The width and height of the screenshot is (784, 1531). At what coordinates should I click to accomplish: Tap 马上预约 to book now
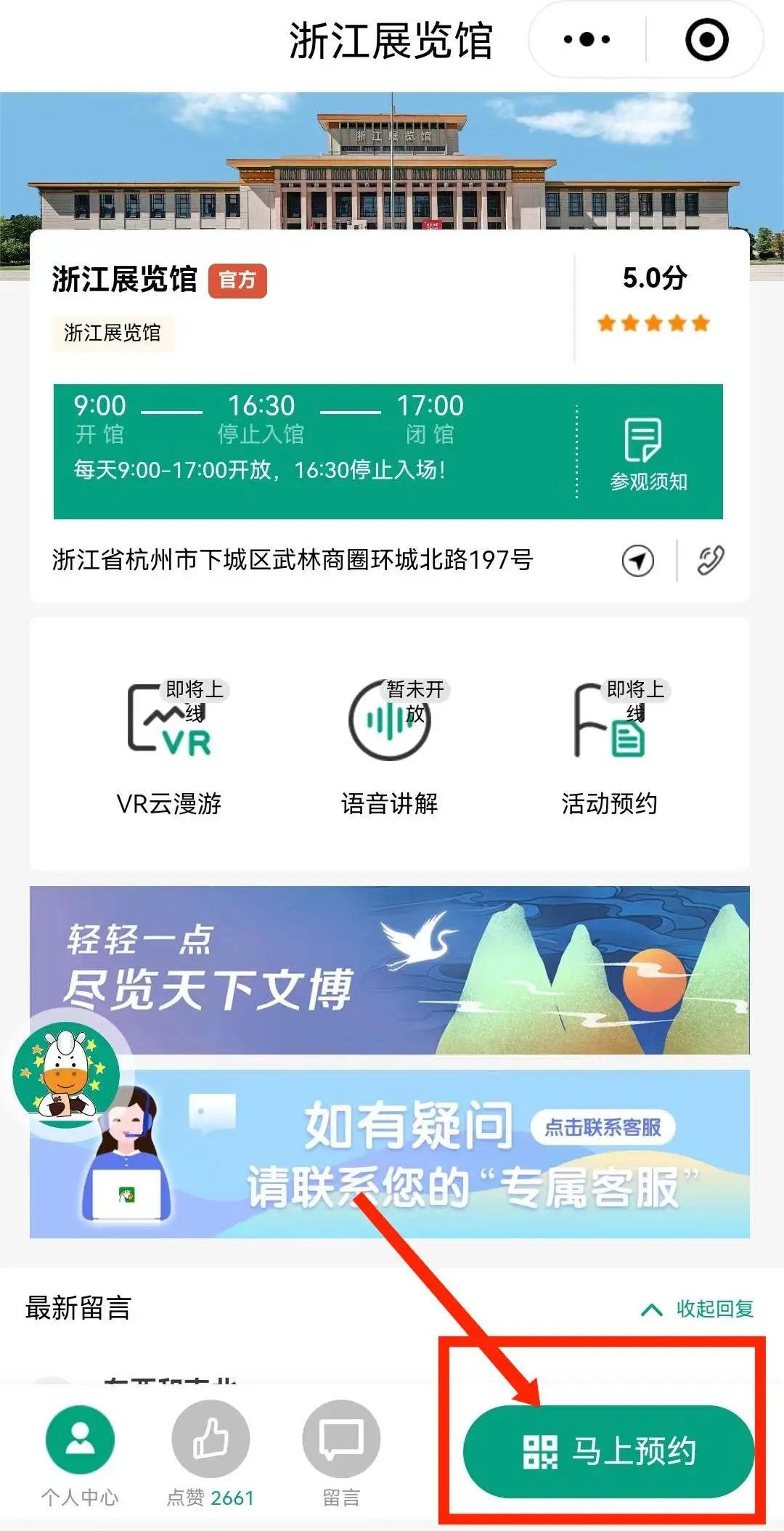click(x=608, y=1451)
